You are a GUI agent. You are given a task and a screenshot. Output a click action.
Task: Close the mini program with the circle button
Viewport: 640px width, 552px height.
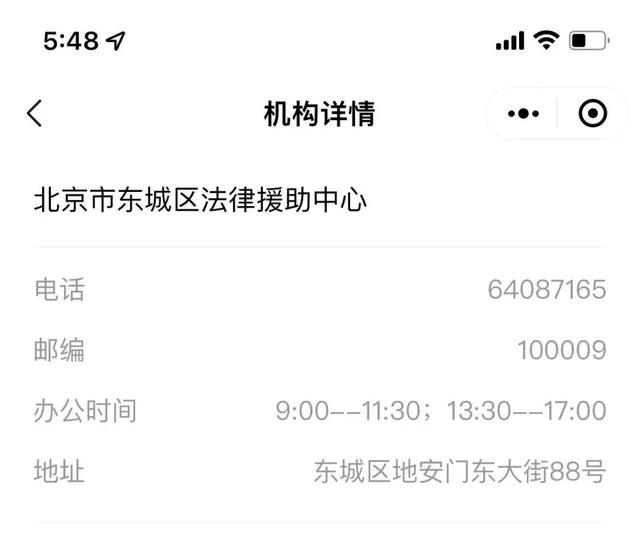click(593, 113)
